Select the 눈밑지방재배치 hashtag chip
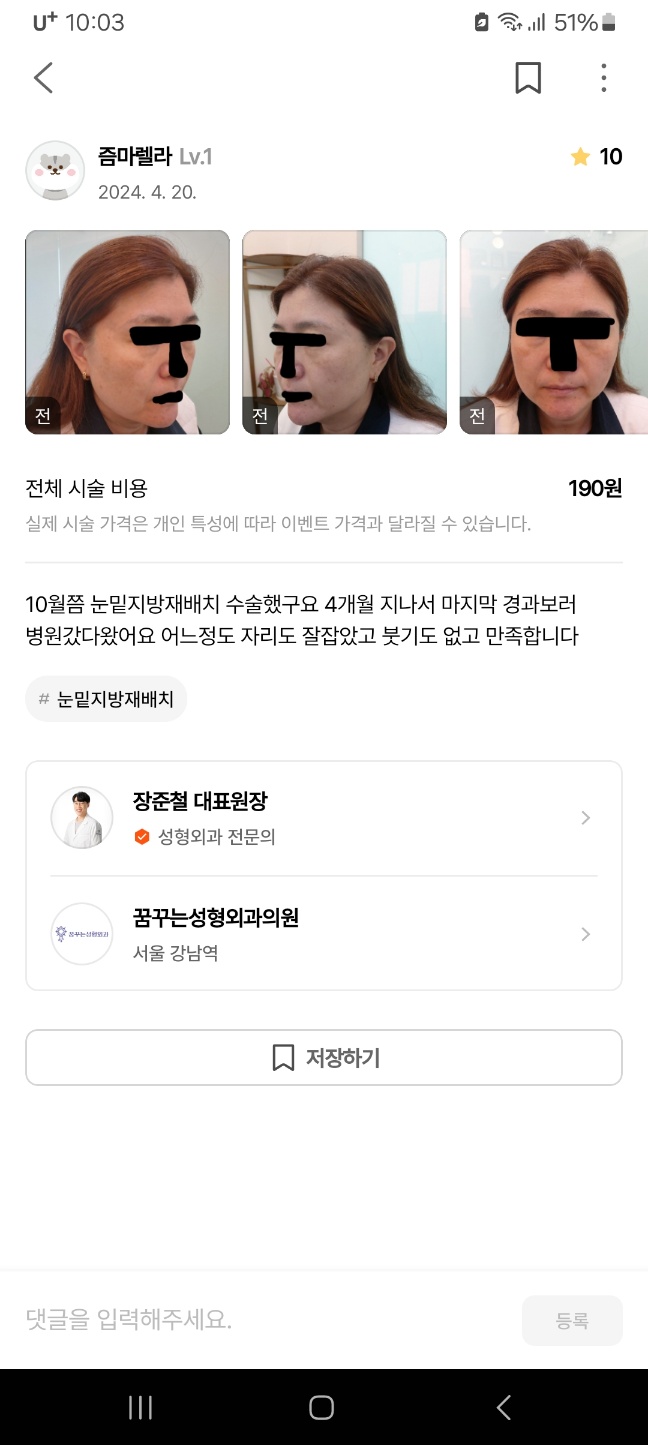The image size is (648, 1445). [106, 699]
